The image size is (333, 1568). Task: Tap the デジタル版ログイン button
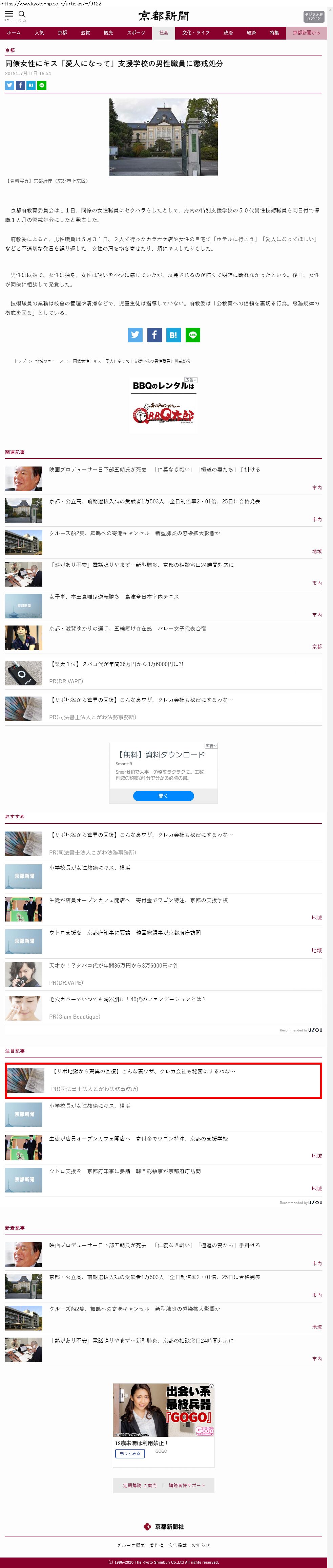[313, 17]
